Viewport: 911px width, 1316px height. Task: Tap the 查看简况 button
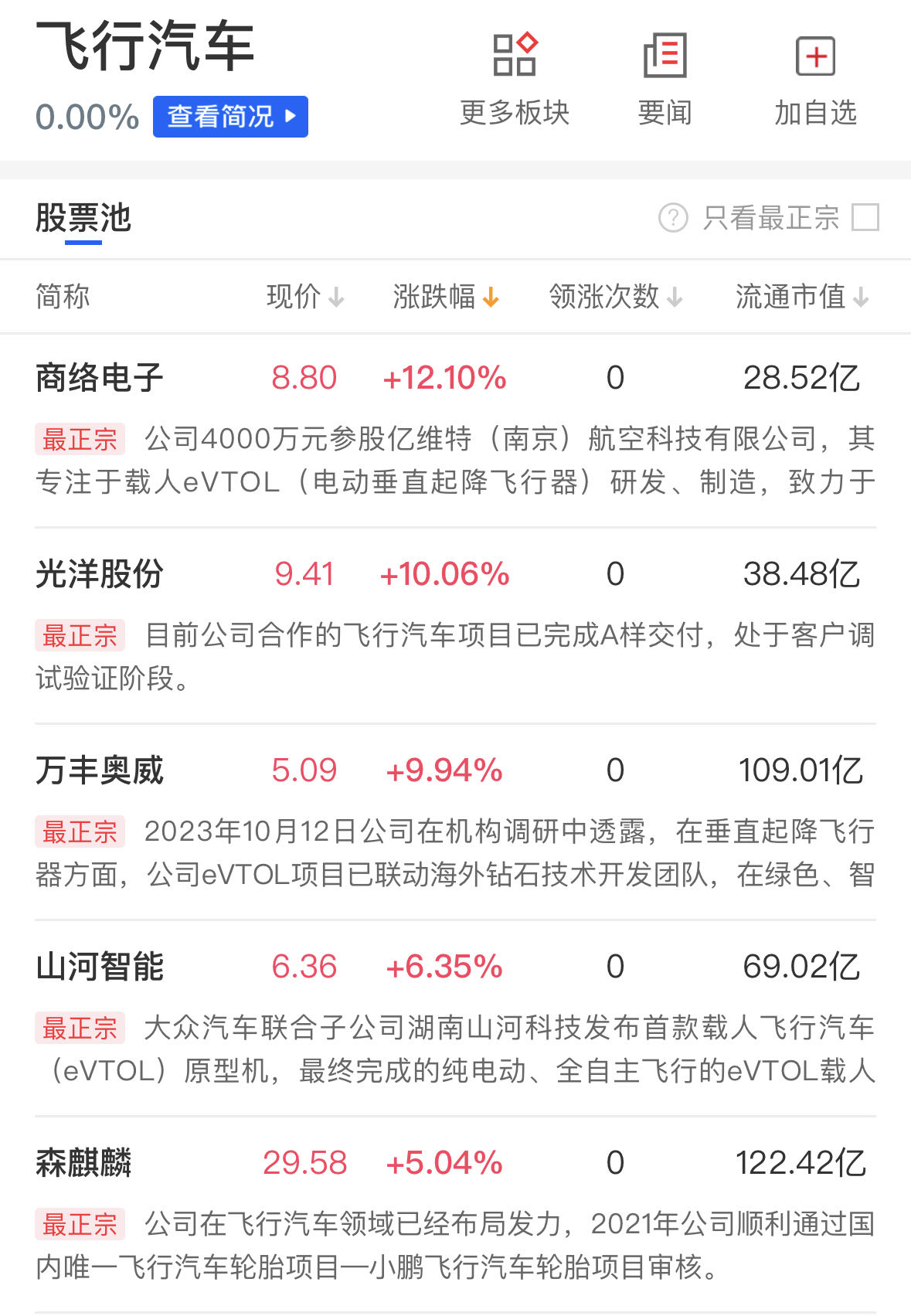230,117
